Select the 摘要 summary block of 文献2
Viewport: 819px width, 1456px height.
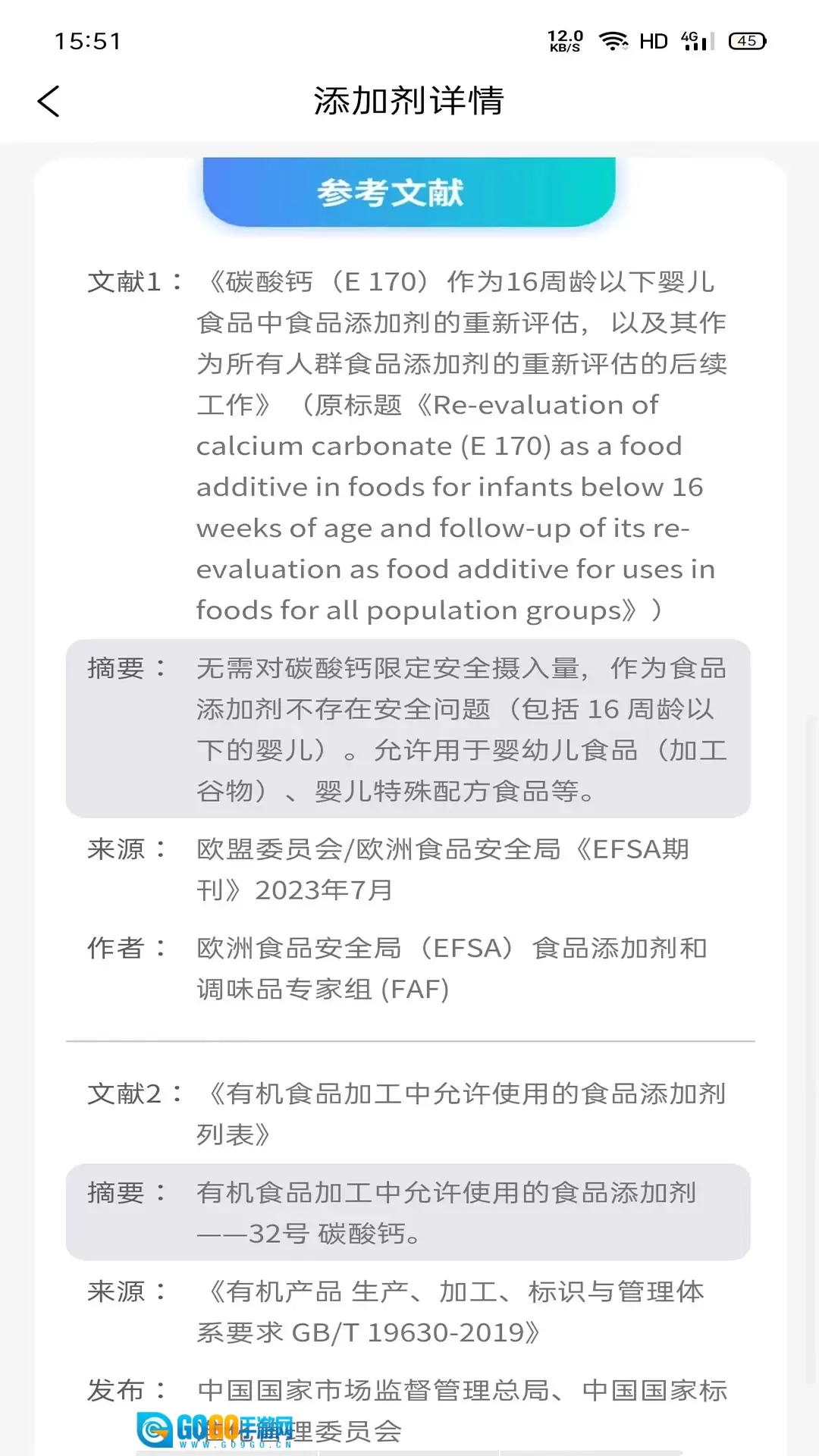(409, 1213)
